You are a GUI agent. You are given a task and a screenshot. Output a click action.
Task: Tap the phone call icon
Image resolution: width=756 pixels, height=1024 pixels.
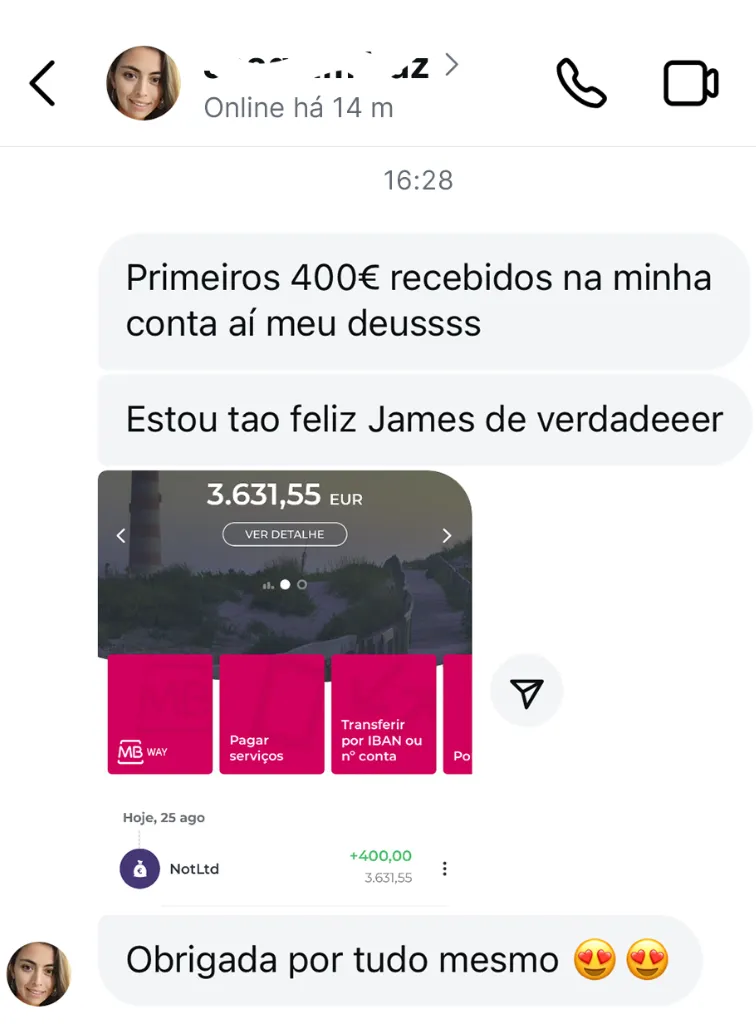pos(583,85)
